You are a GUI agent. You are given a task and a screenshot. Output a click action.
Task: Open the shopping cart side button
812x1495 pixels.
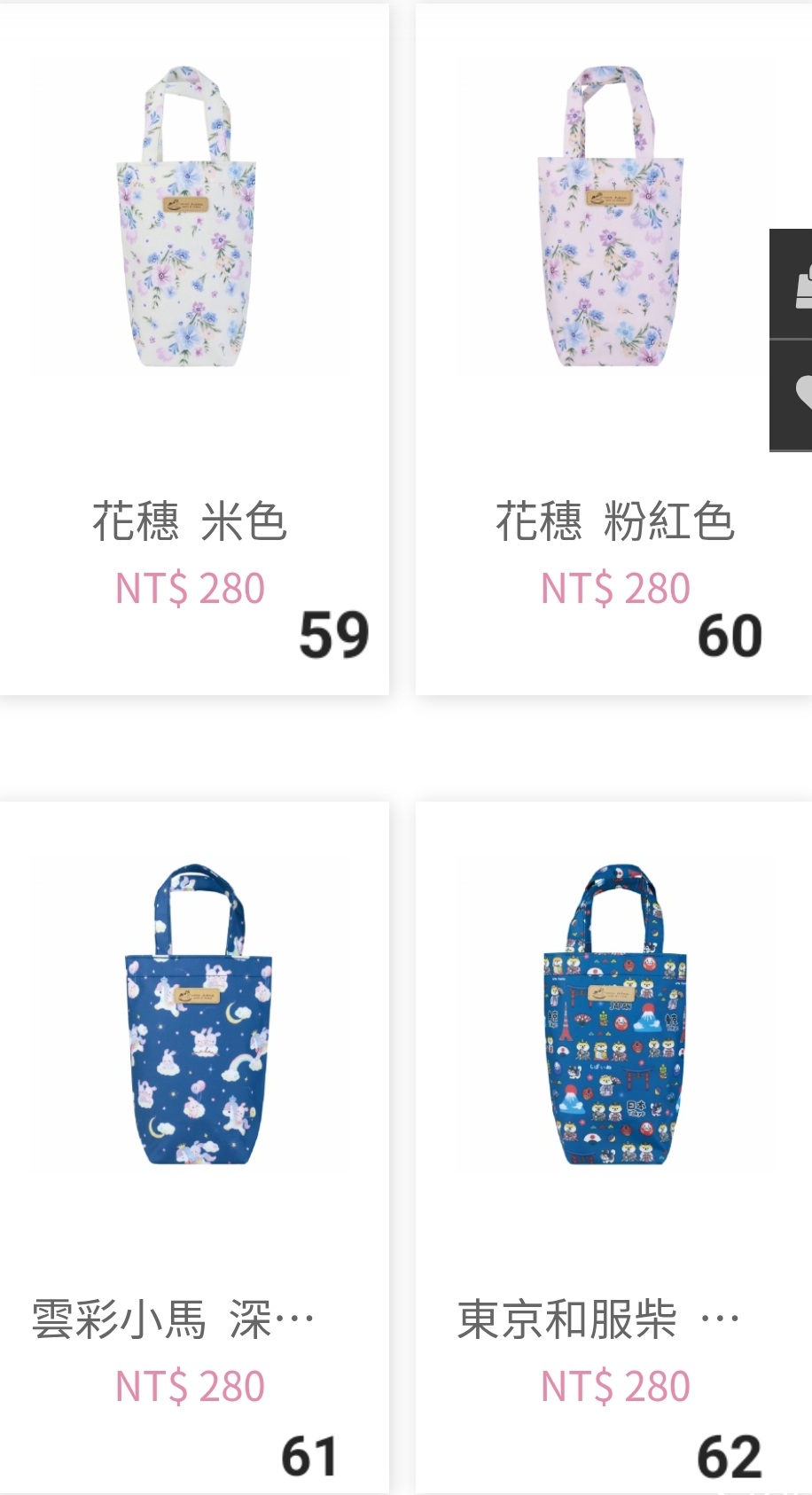(x=791, y=284)
